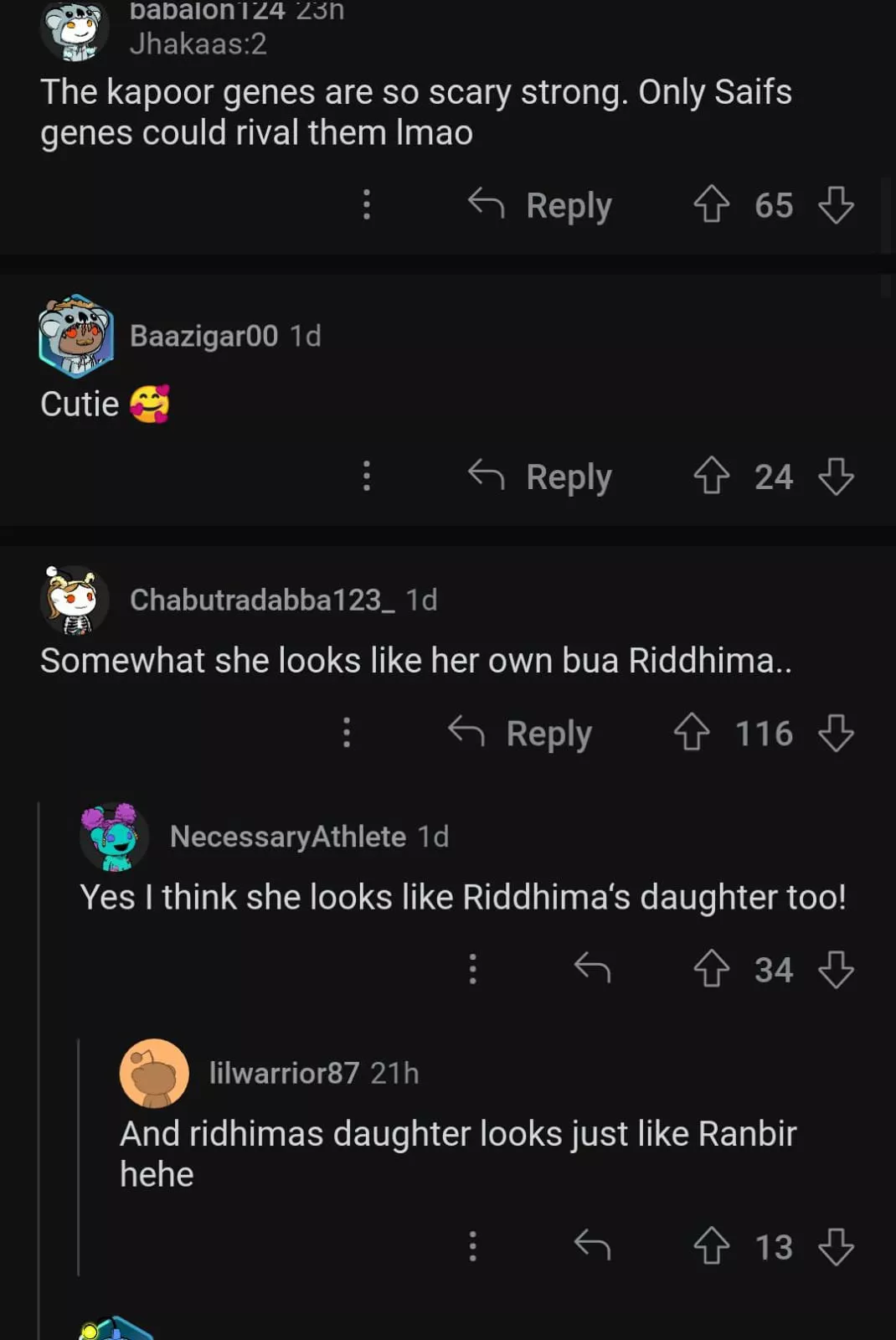This screenshot has height=1340, width=896.
Task: Downvote babalon124's Kapoor genes comment
Action: [x=836, y=205]
